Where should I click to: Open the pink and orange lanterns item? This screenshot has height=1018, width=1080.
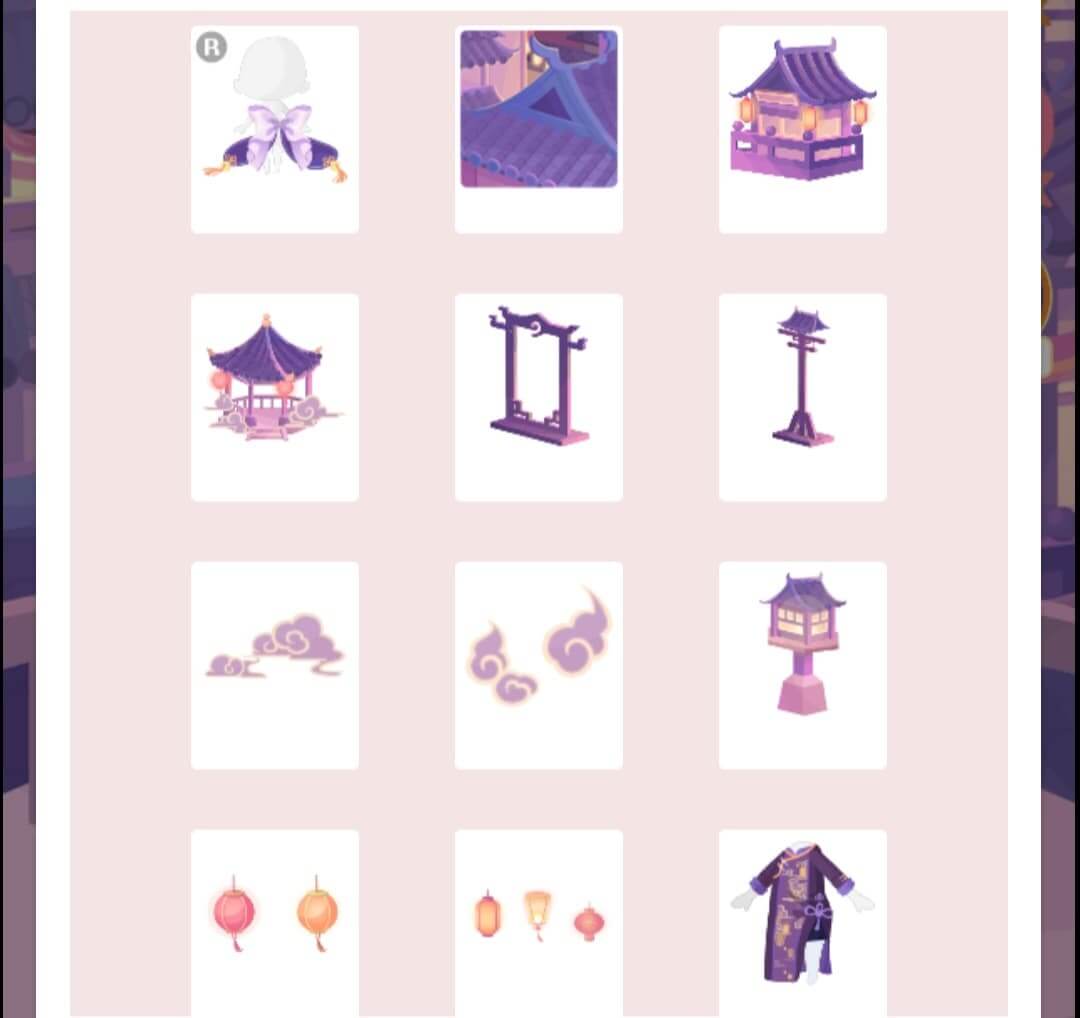coord(275,915)
